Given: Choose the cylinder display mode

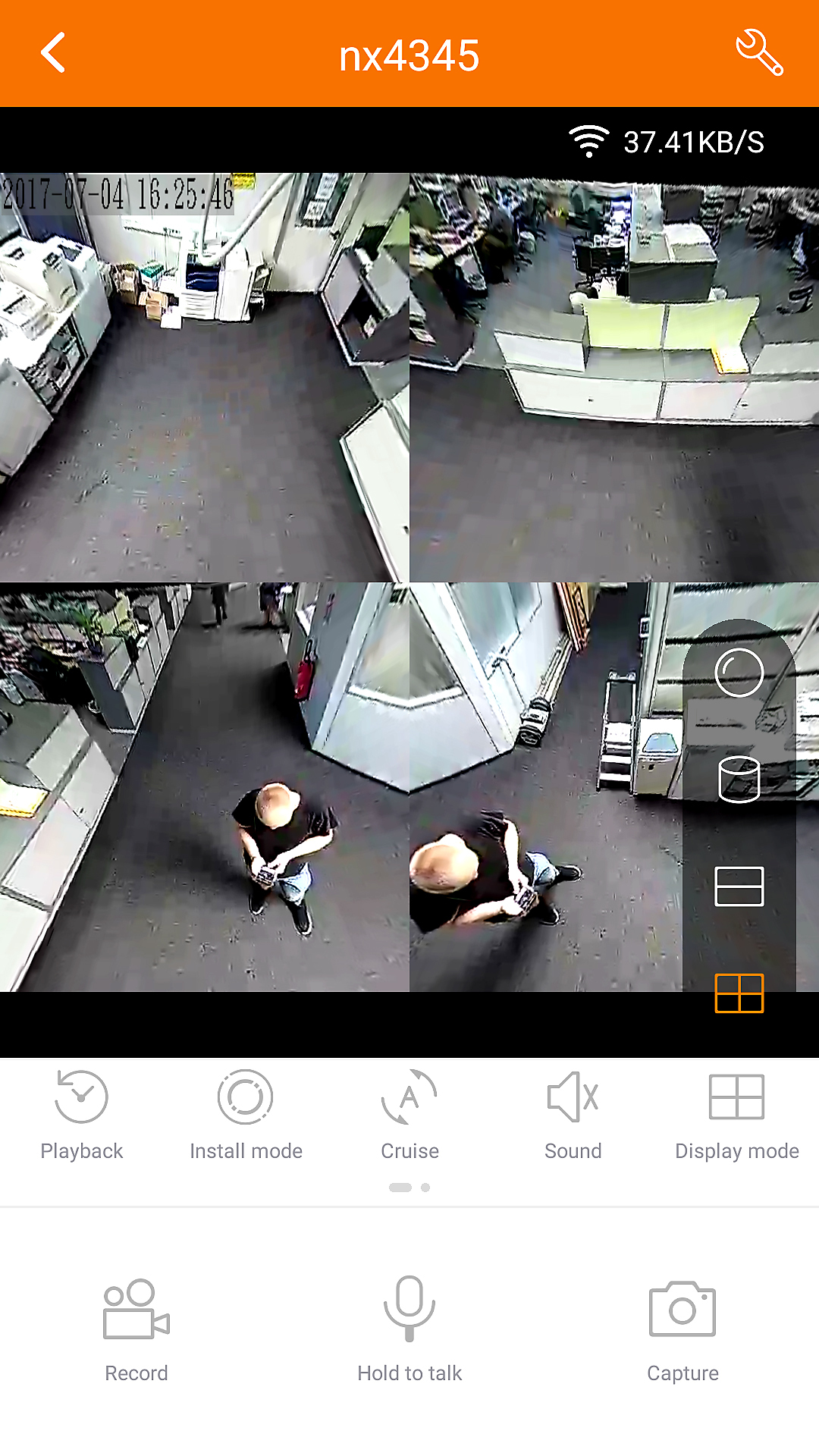Looking at the screenshot, I should click(739, 779).
